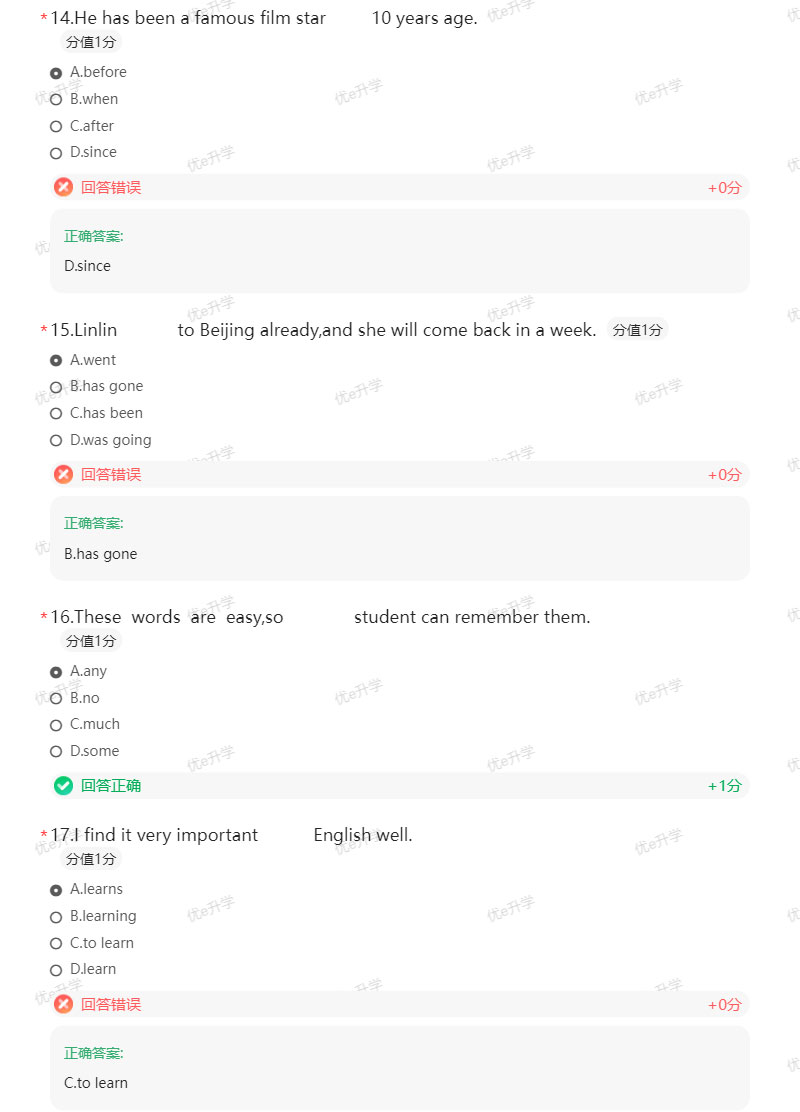800x1112 pixels.
Task: Select "B.has gone" in question 15
Action: pyautogui.click(x=56, y=386)
